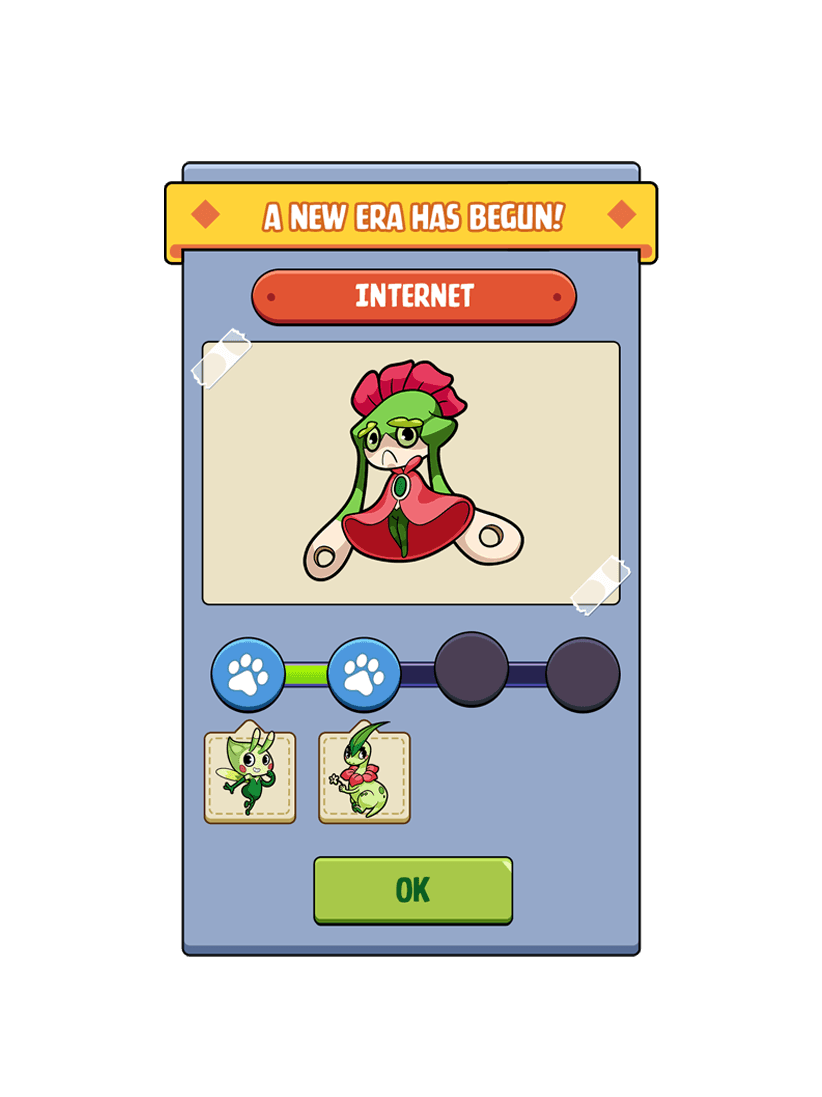Confirm the new era with OK
The width and height of the screenshot is (822, 1097).
tap(413, 889)
